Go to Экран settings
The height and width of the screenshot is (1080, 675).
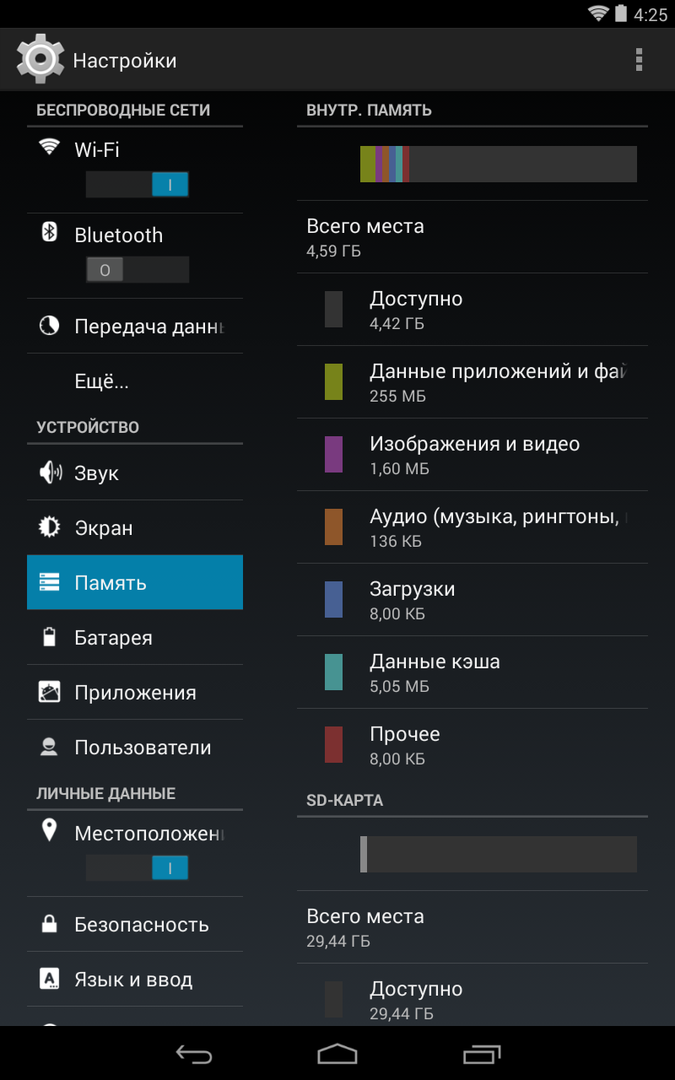tap(135, 528)
